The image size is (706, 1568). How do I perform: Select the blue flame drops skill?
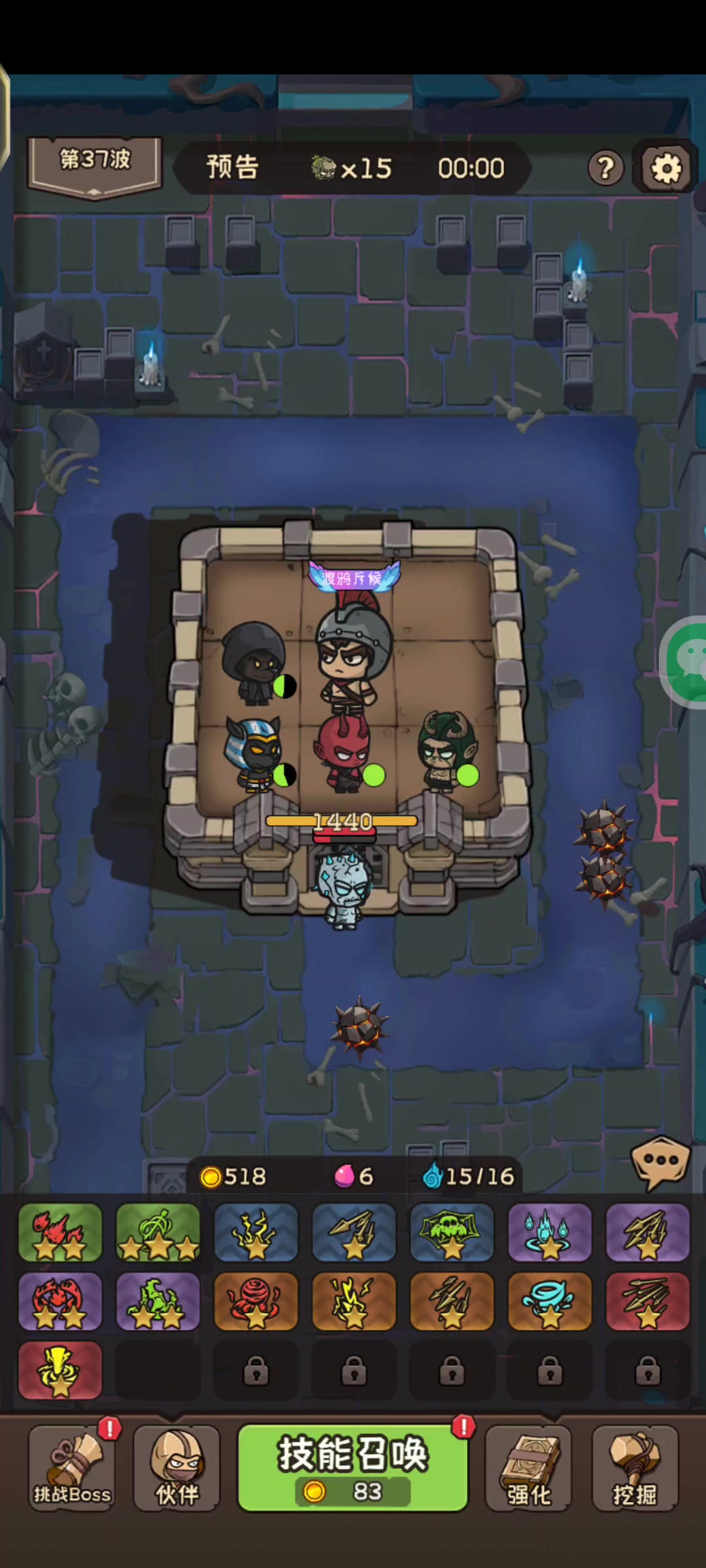[550, 1232]
